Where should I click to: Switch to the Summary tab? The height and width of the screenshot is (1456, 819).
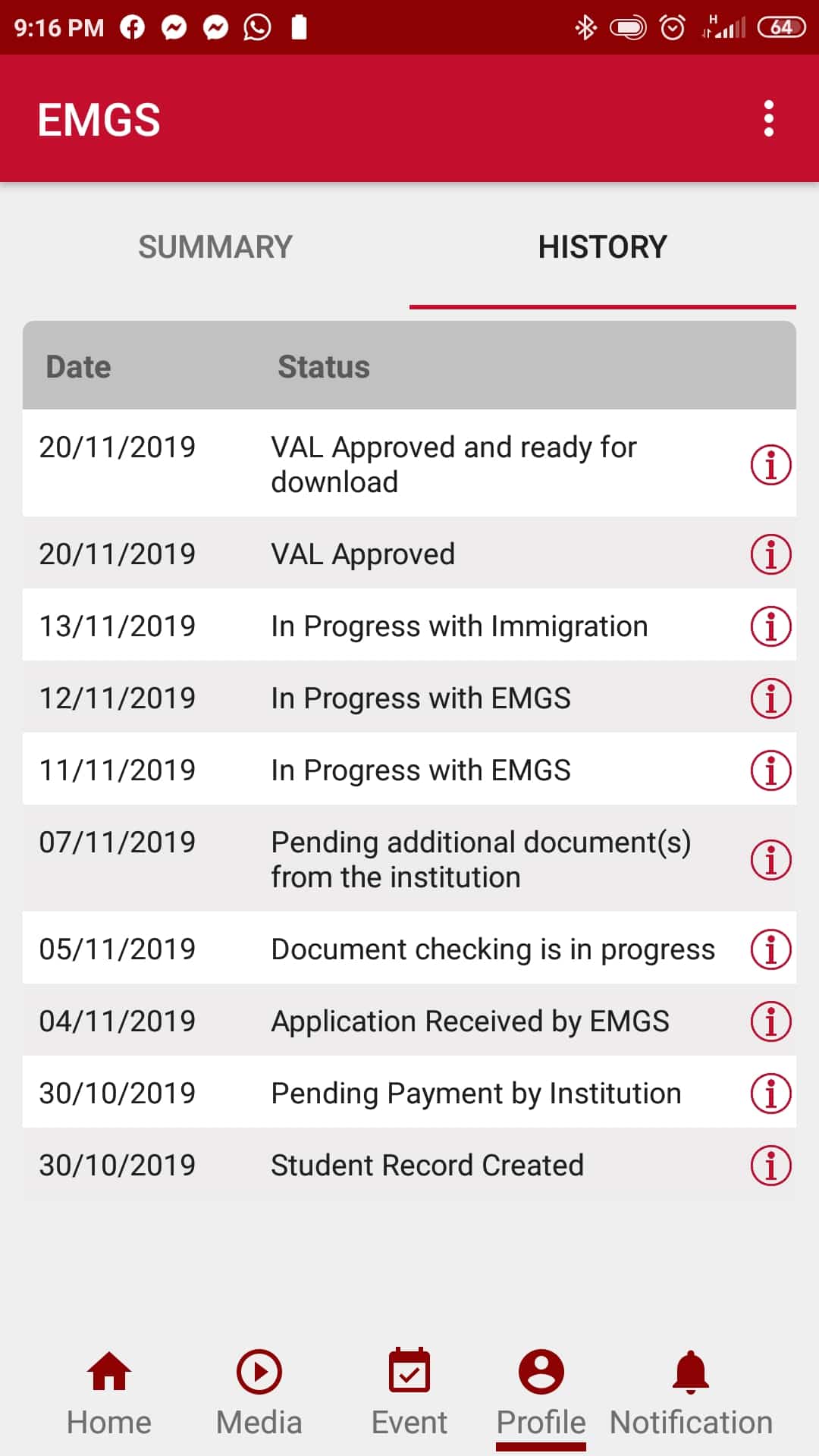215,247
